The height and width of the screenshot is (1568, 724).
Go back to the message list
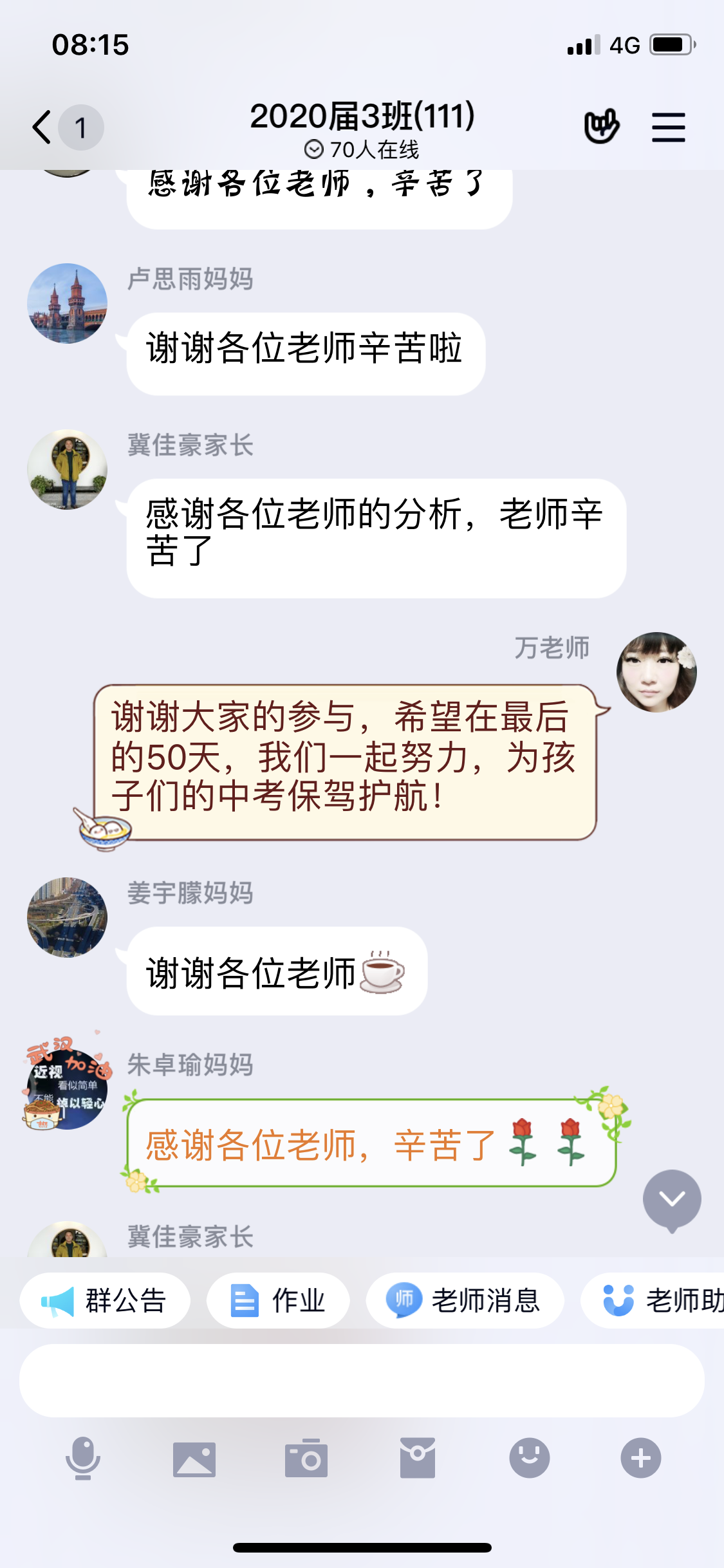tap(44, 127)
